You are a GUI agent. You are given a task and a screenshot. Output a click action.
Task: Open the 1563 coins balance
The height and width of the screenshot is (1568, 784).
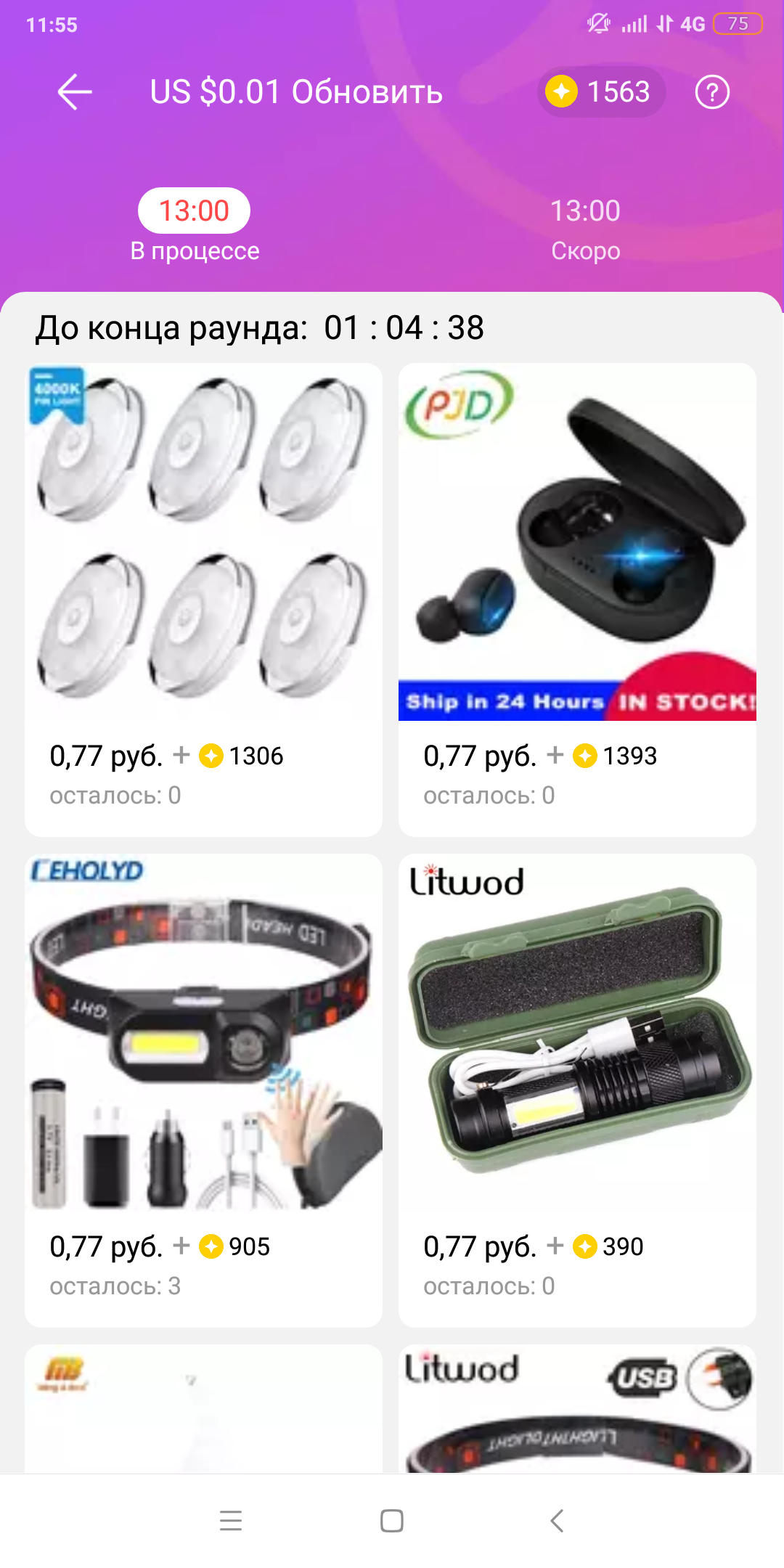600,92
